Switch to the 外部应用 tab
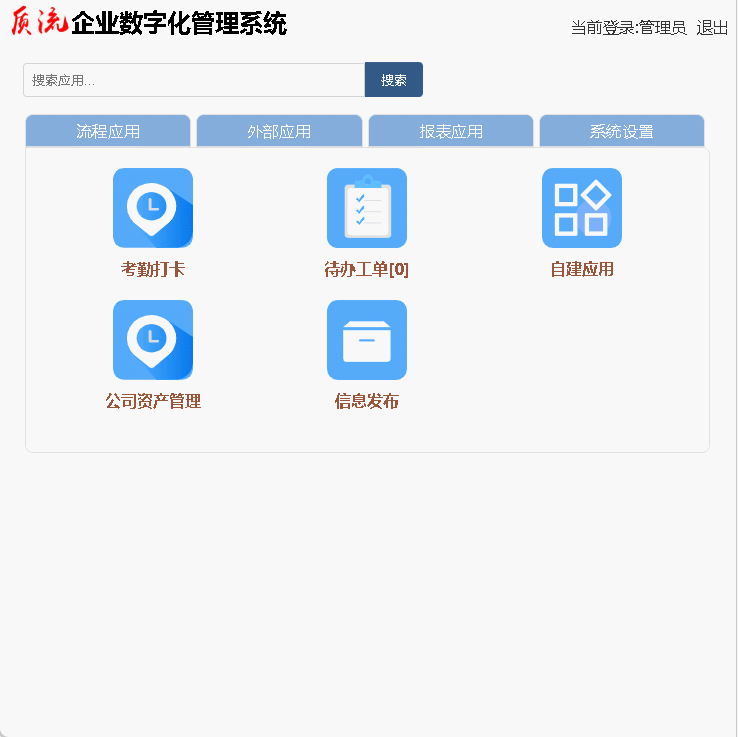This screenshot has height=737, width=738. [x=279, y=131]
